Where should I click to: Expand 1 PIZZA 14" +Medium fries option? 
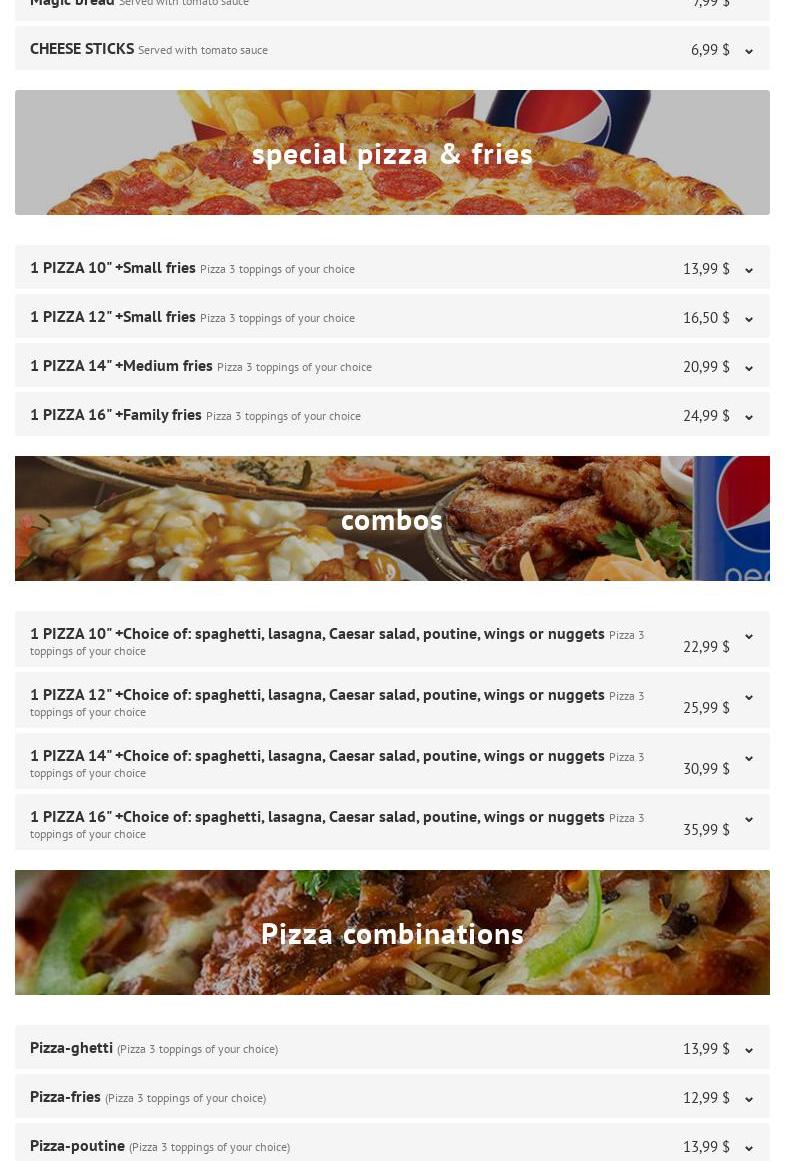pos(748,368)
